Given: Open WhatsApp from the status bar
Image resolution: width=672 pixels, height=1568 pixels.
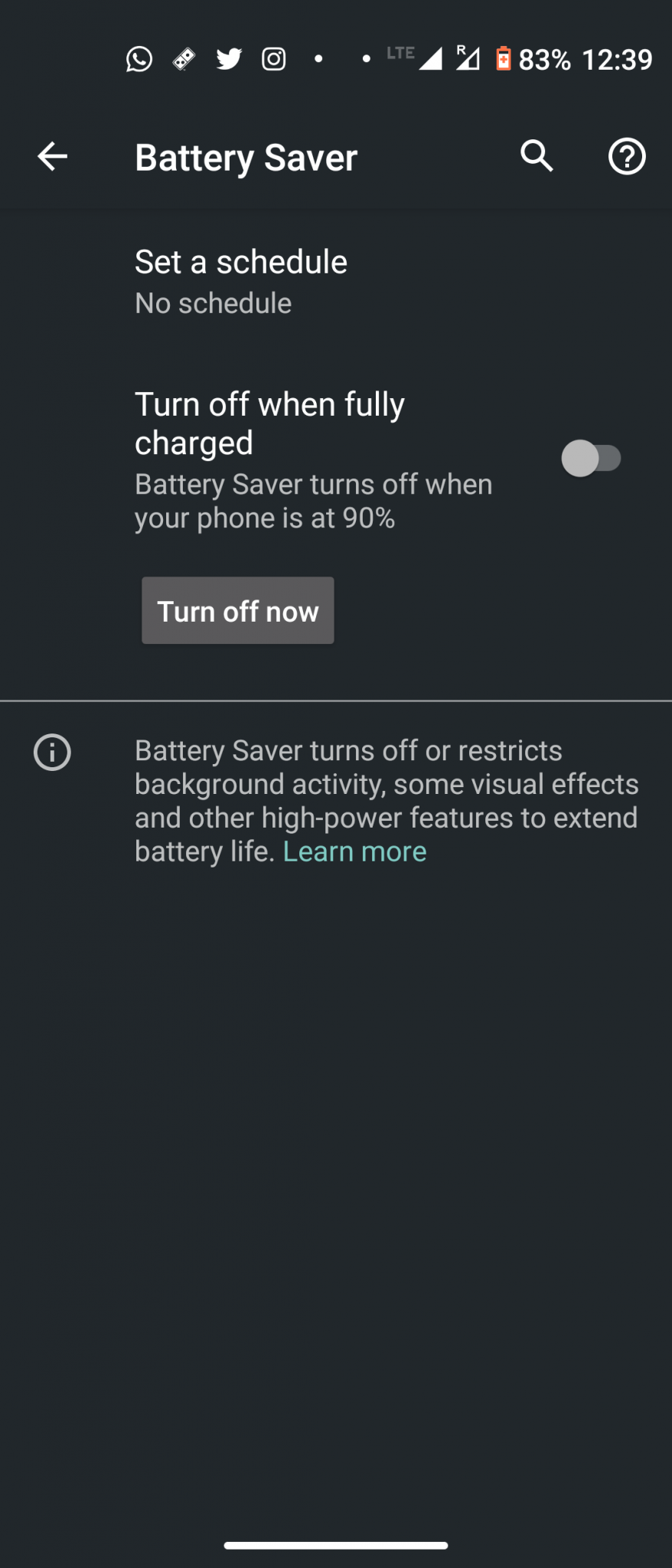Looking at the screenshot, I should pos(139,59).
